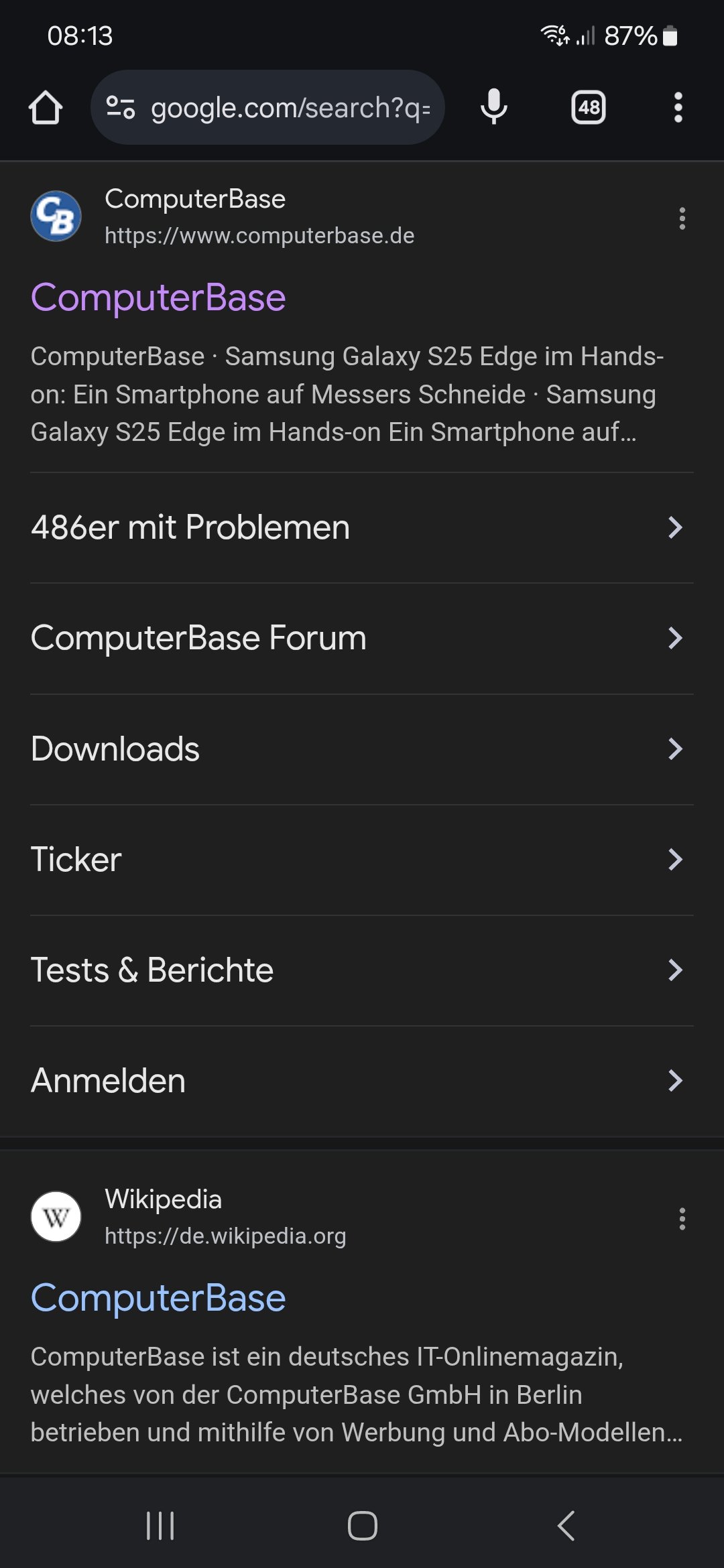Go back using the system back button
The image size is (724, 1568).
pos(565,1526)
